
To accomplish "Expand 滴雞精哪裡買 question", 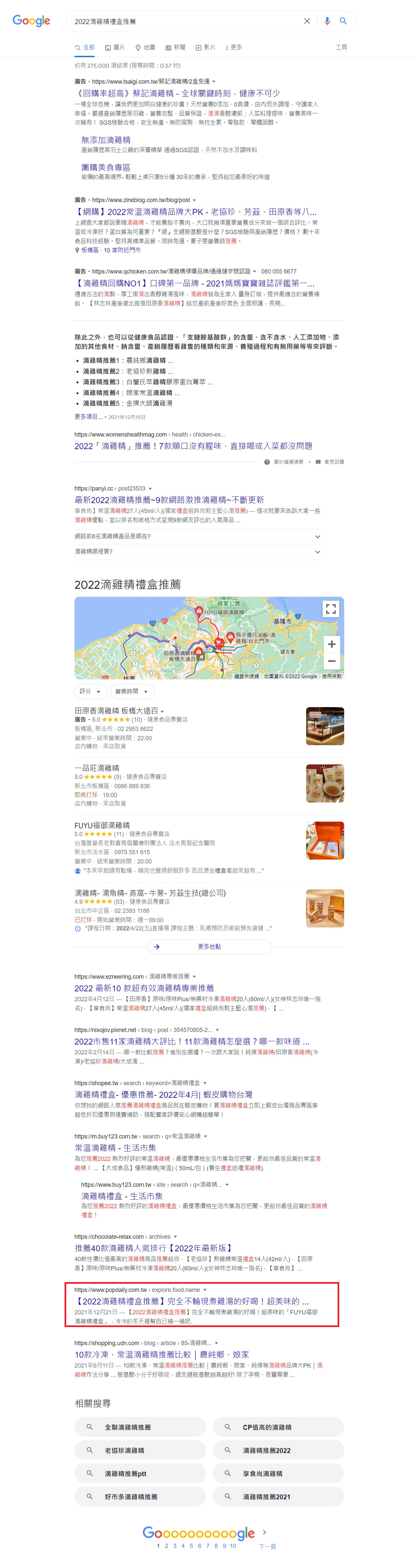I will click(x=197, y=551).
